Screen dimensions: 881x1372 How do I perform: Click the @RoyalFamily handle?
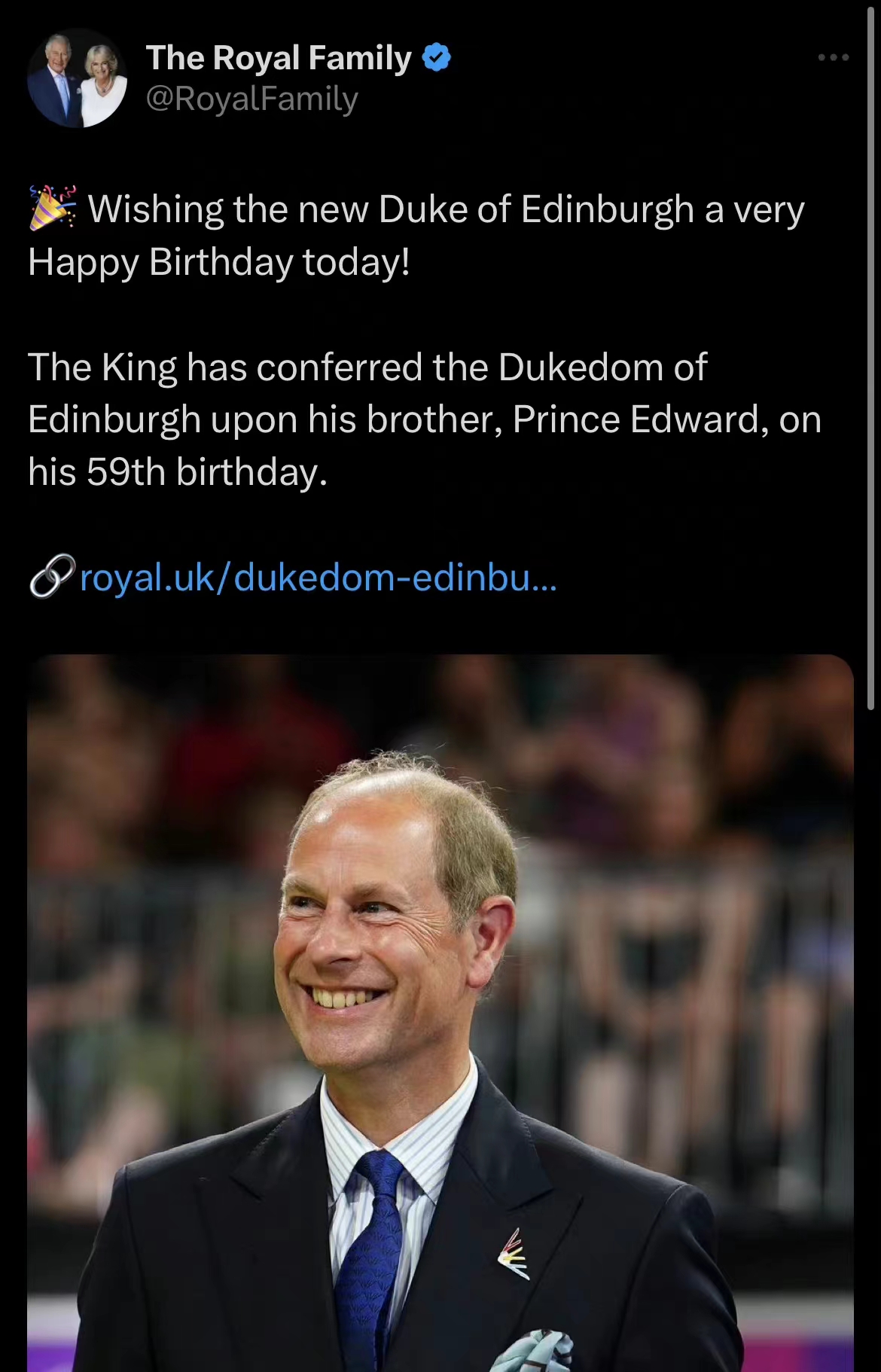coord(251,96)
